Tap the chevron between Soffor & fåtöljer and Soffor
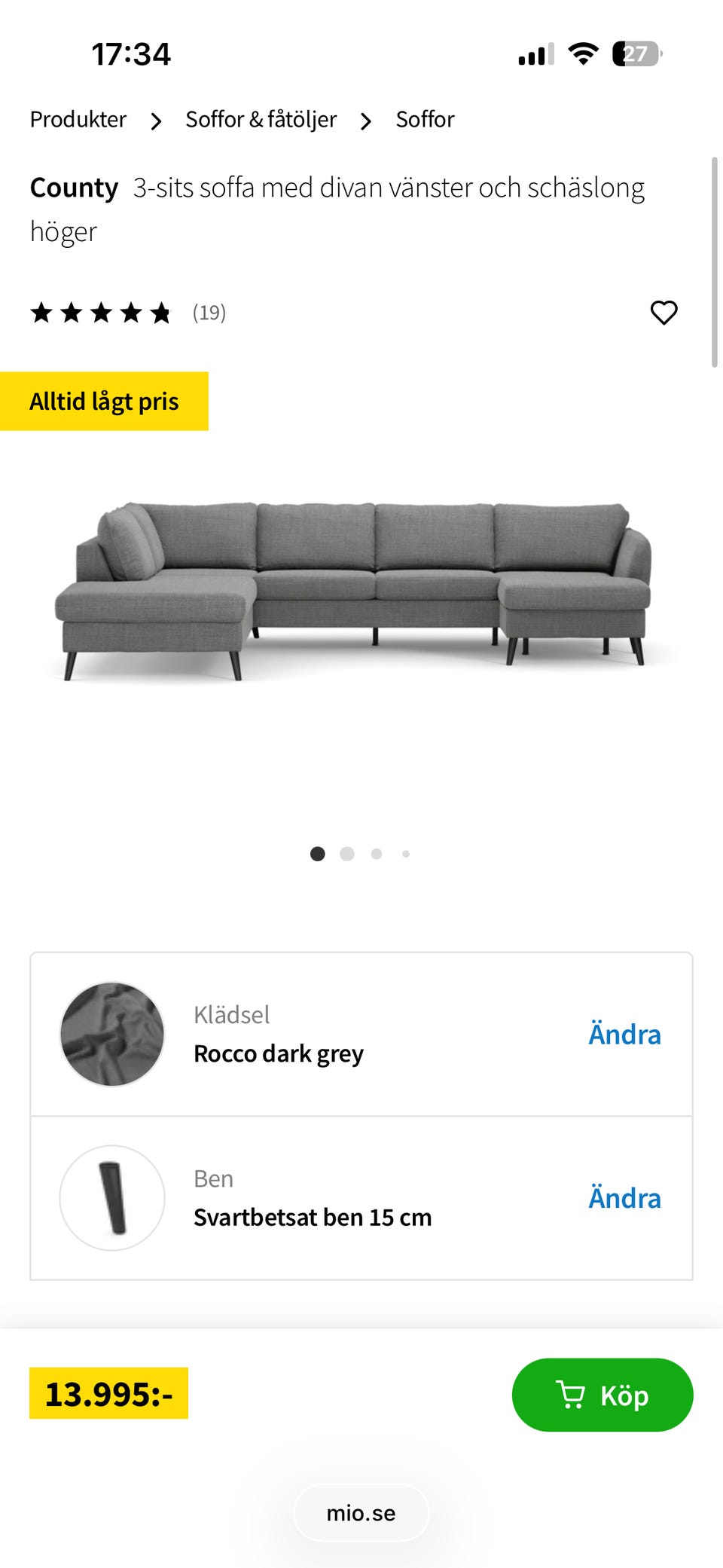The width and height of the screenshot is (723, 1568). tap(366, 121)
